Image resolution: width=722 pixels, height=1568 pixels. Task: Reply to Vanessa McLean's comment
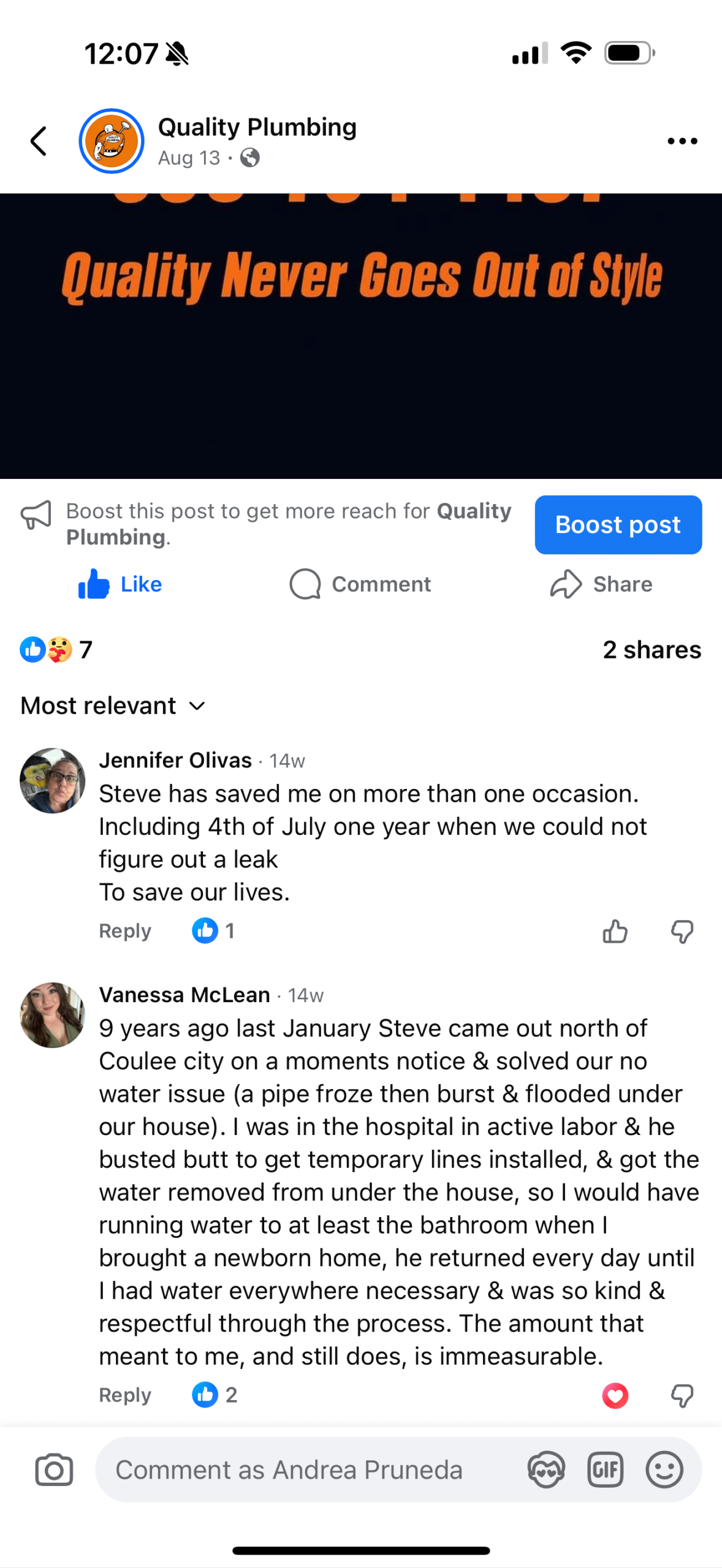point(125,1395)
